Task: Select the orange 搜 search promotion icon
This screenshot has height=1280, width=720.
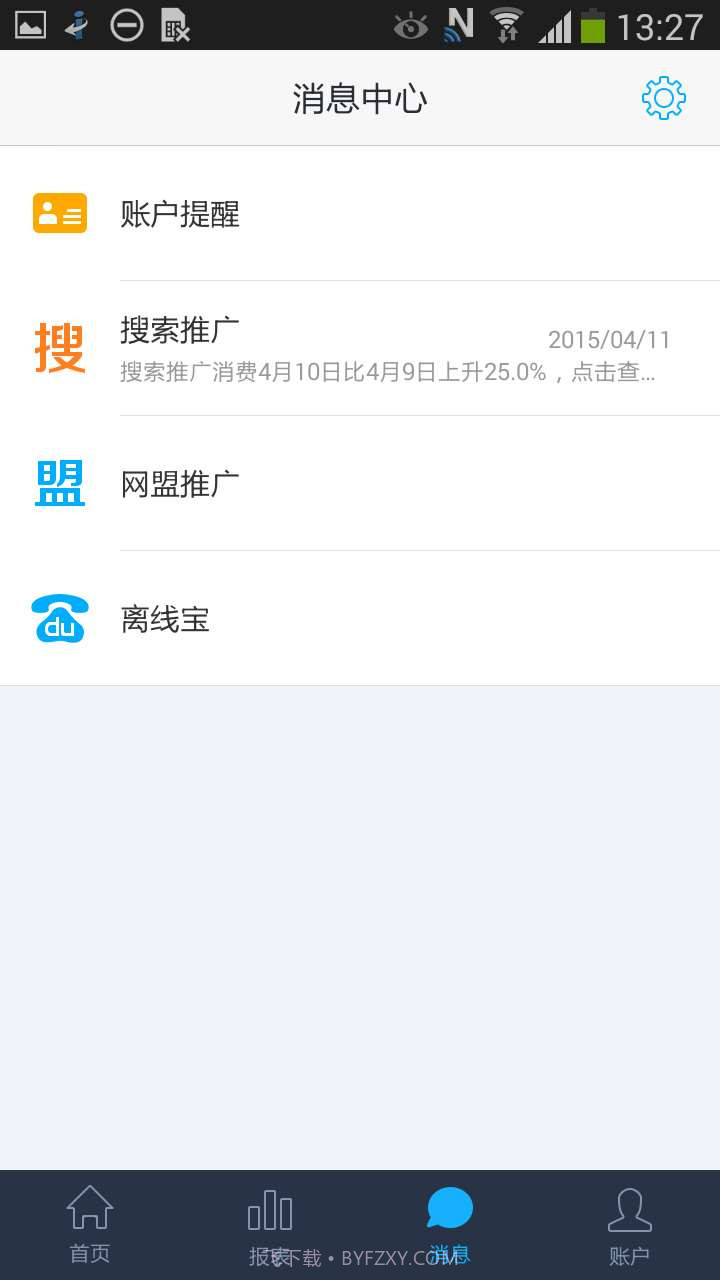Action: click(59, 348)
